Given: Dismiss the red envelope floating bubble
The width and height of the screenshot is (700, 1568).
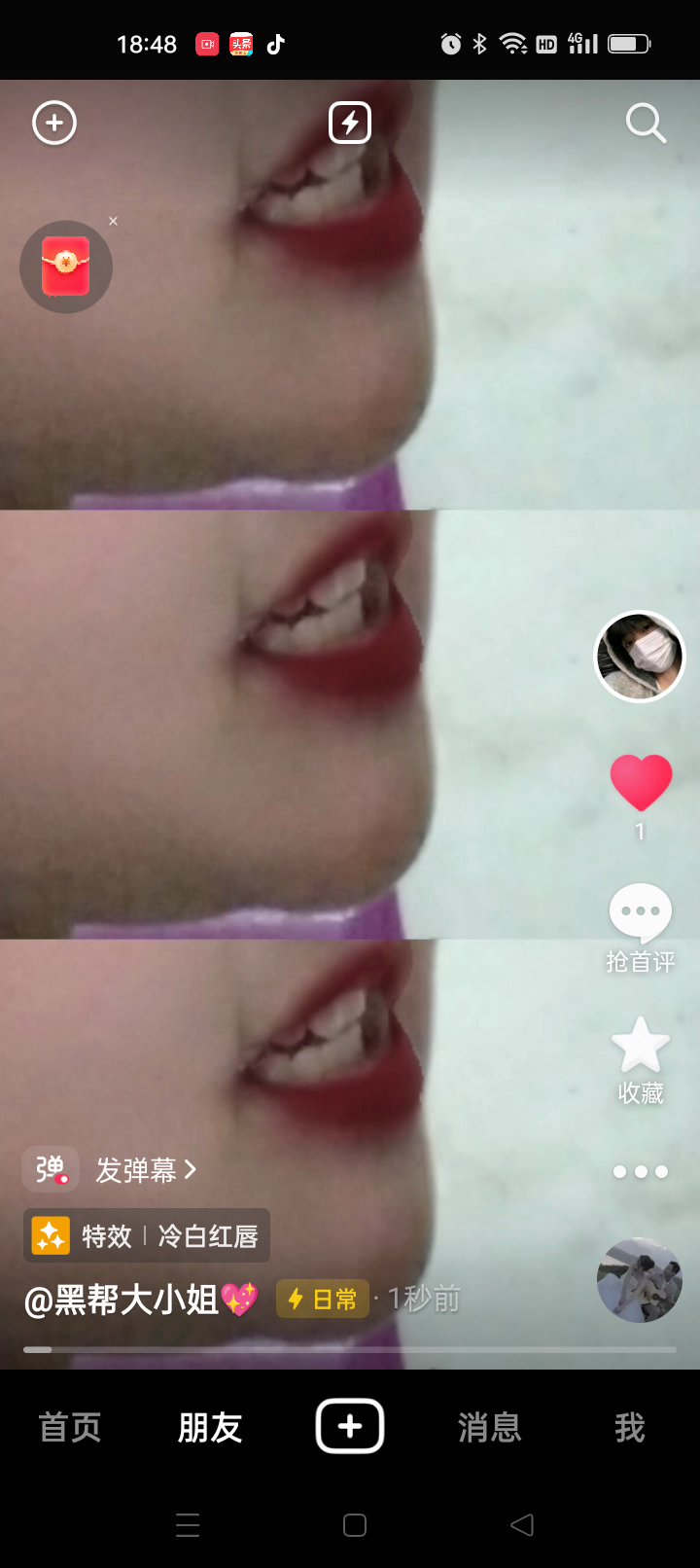Looking at the screenshot, I should click(114, 222).
